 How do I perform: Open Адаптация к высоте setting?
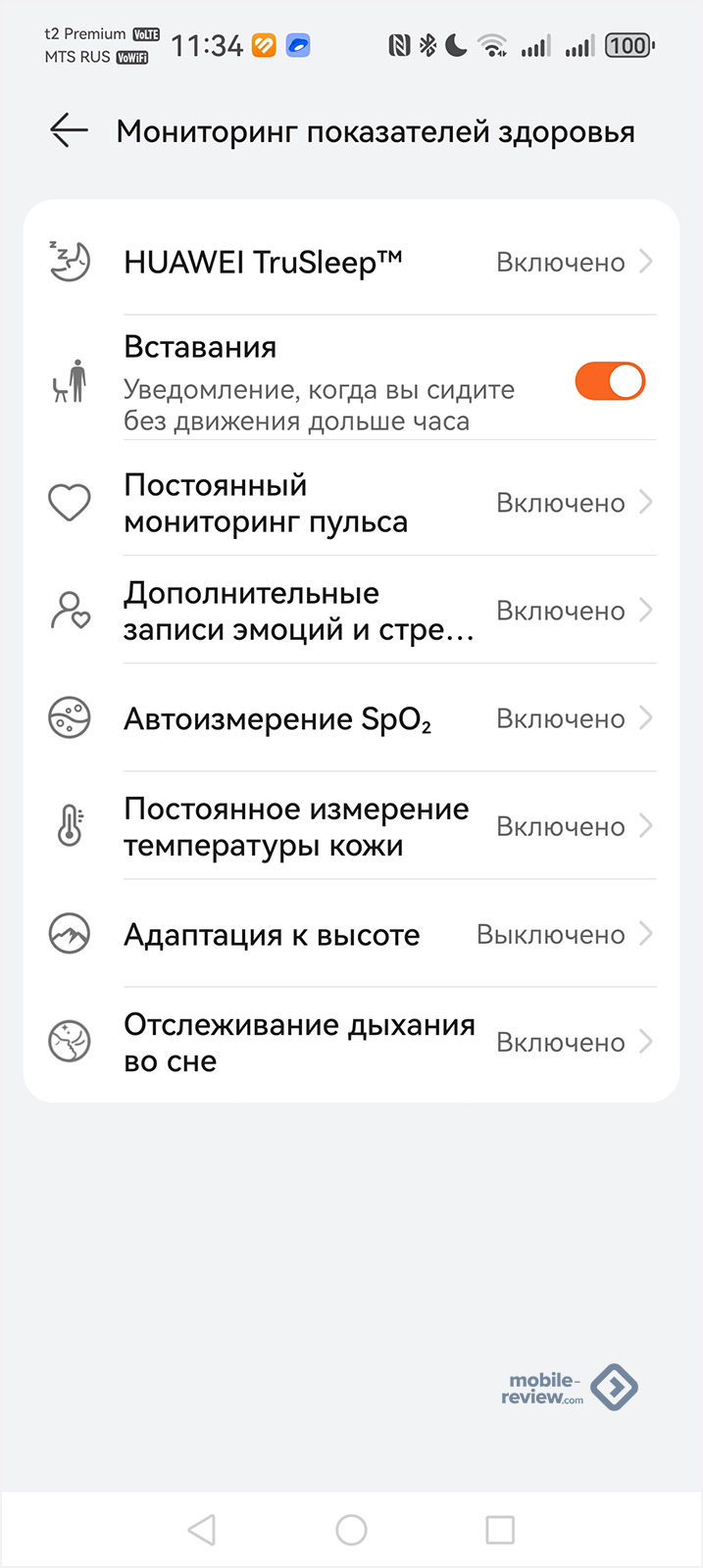click(x=351, y=934)
